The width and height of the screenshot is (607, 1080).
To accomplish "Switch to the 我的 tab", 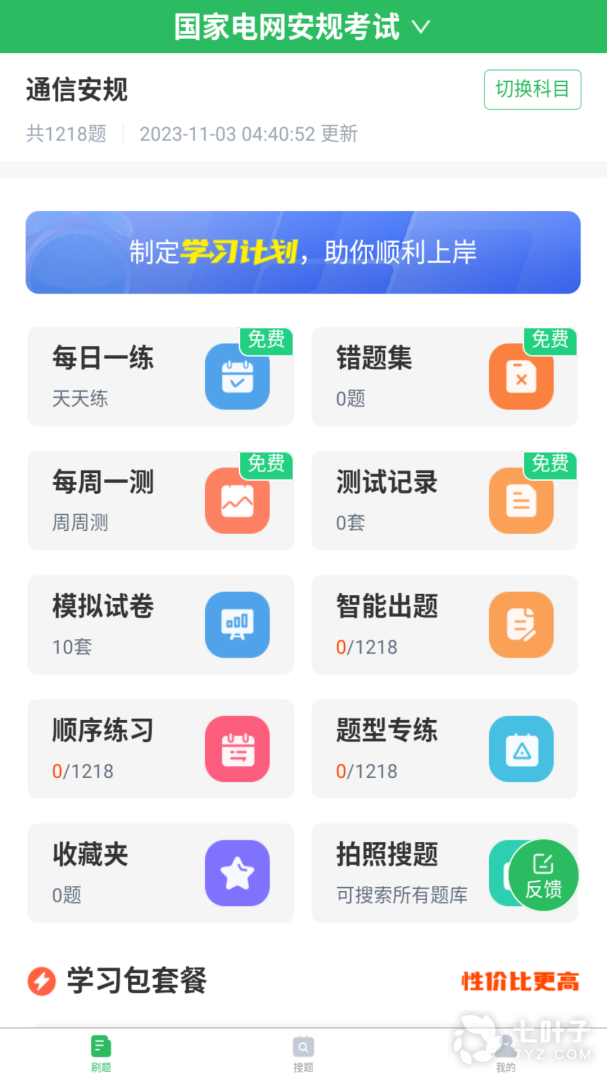I will [506, 1055].
